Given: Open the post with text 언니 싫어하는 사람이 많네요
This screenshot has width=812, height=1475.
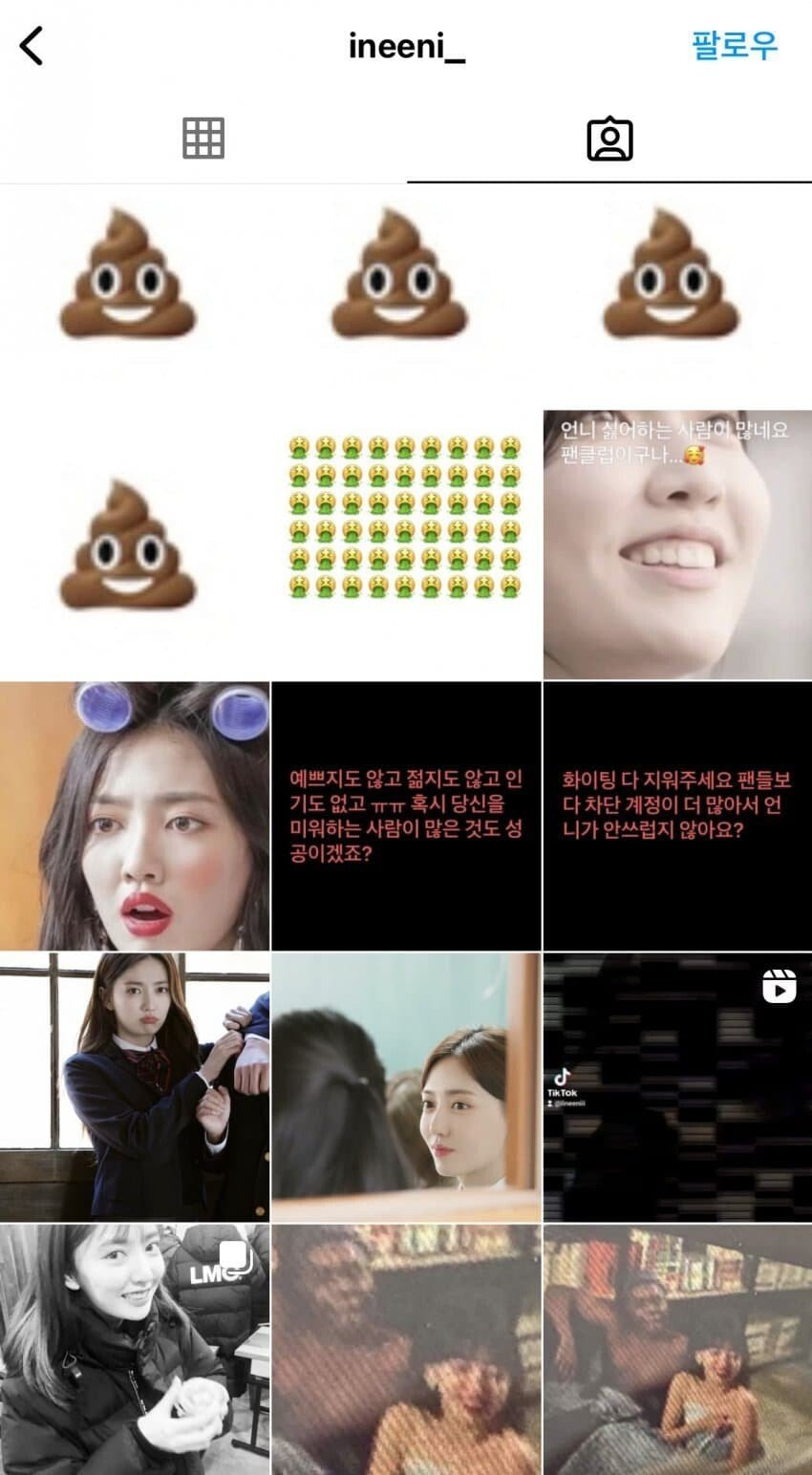Looking at the screenshot, I should click(676, 545).
